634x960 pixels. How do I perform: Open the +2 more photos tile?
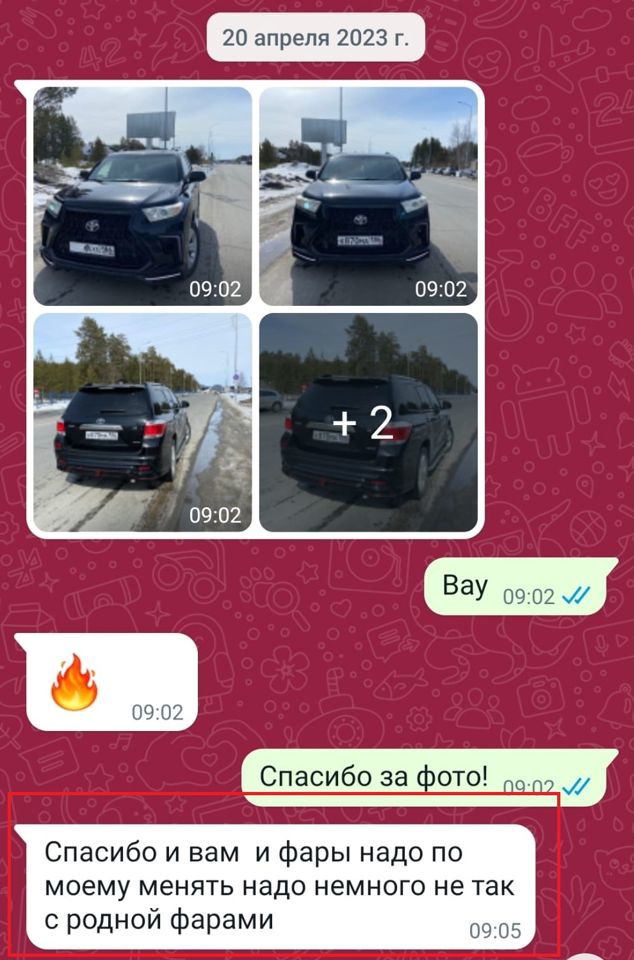point(368,422)
